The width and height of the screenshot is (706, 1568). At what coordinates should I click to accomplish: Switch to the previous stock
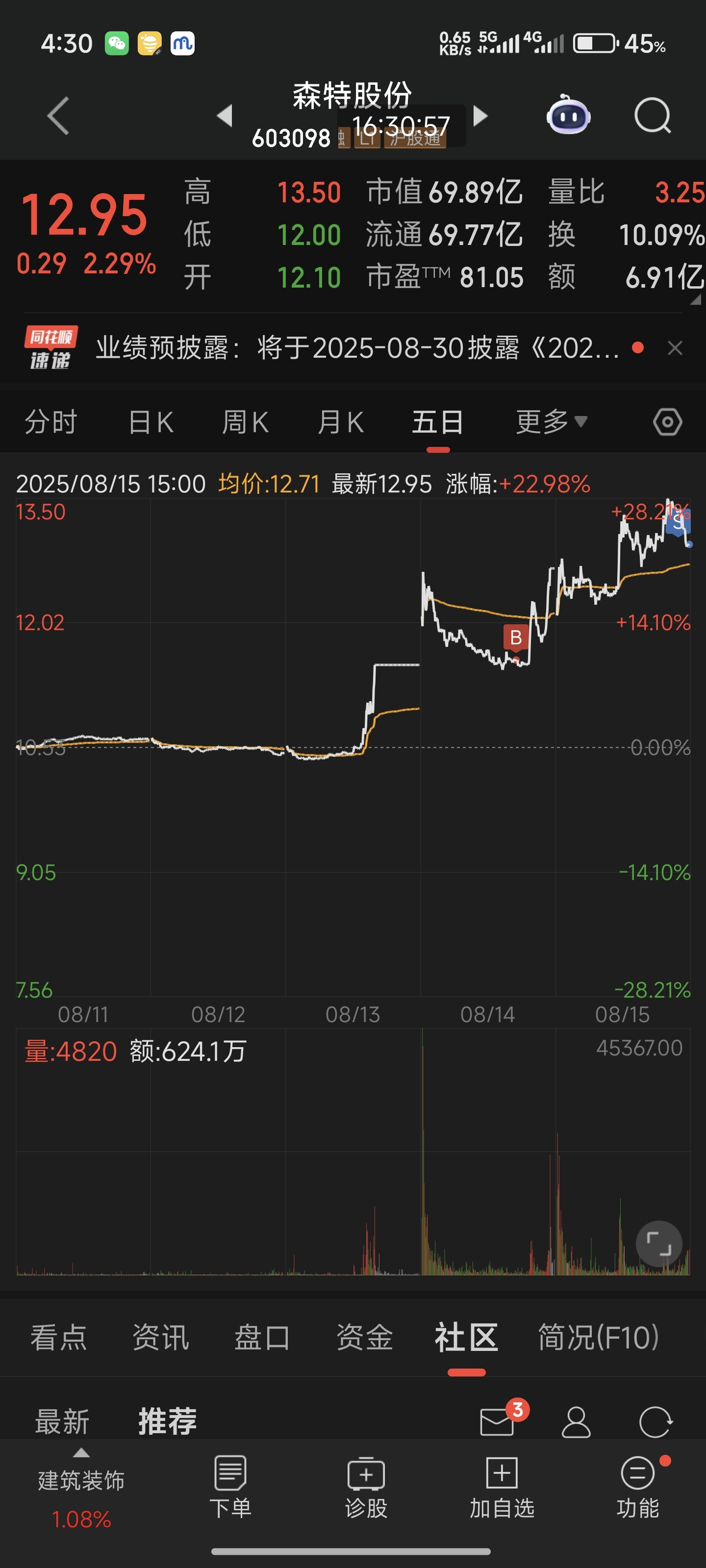click(225, 116)
